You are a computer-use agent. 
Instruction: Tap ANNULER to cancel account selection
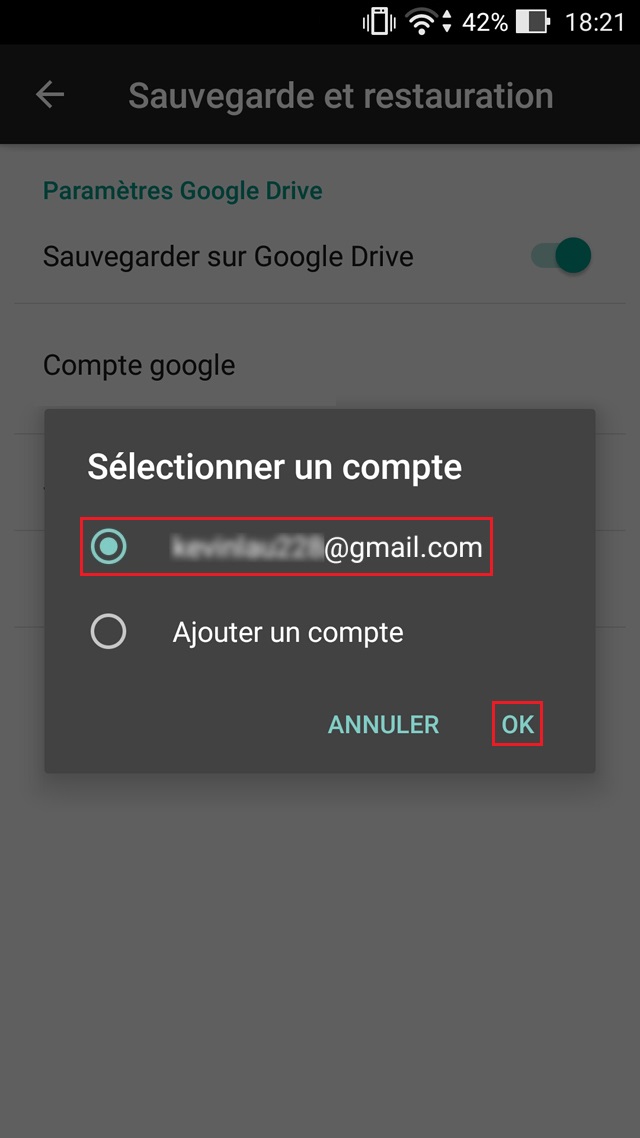pos(383,725)
